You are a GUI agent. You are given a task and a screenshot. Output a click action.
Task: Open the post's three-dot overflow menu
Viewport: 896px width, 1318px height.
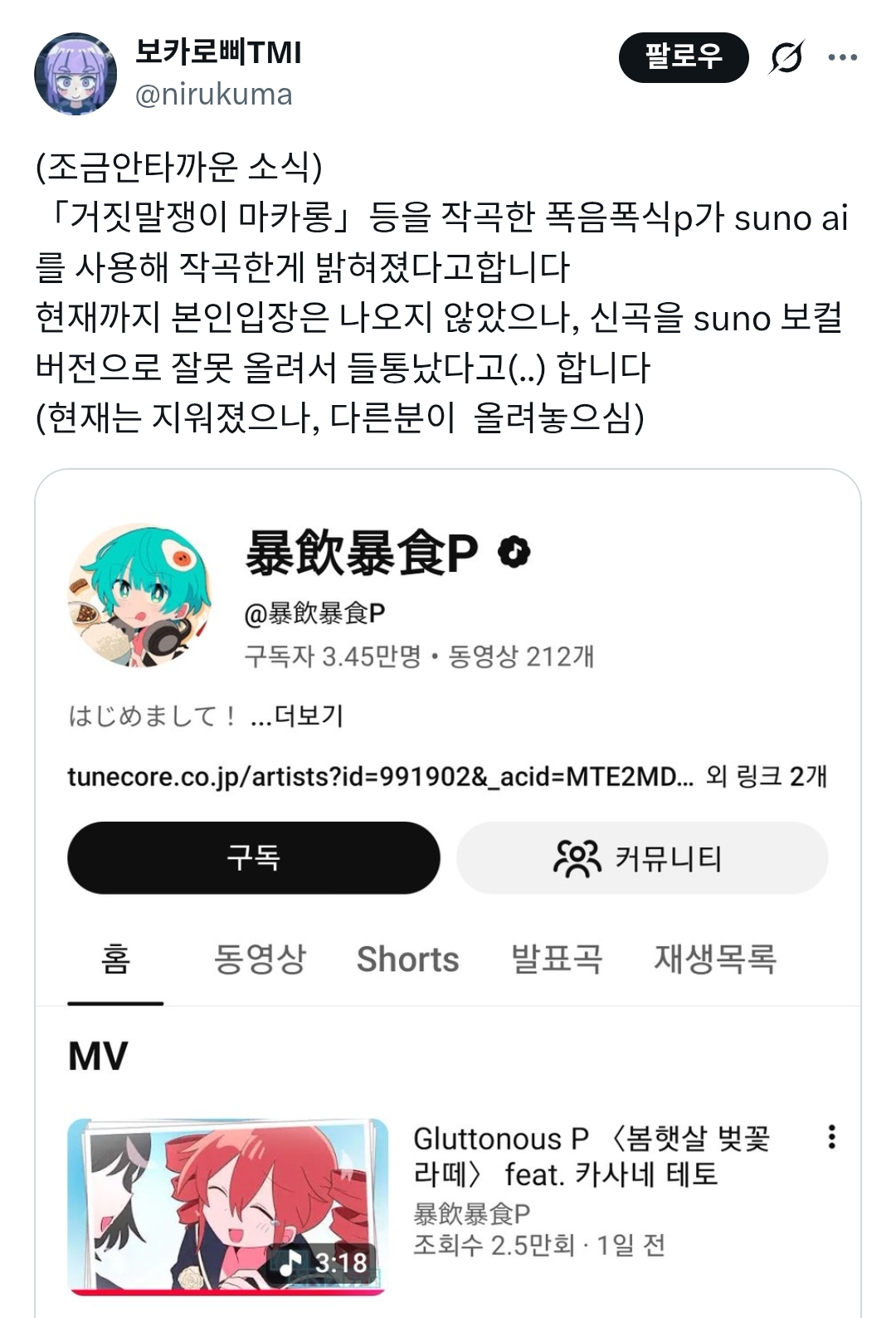(842, 57)
